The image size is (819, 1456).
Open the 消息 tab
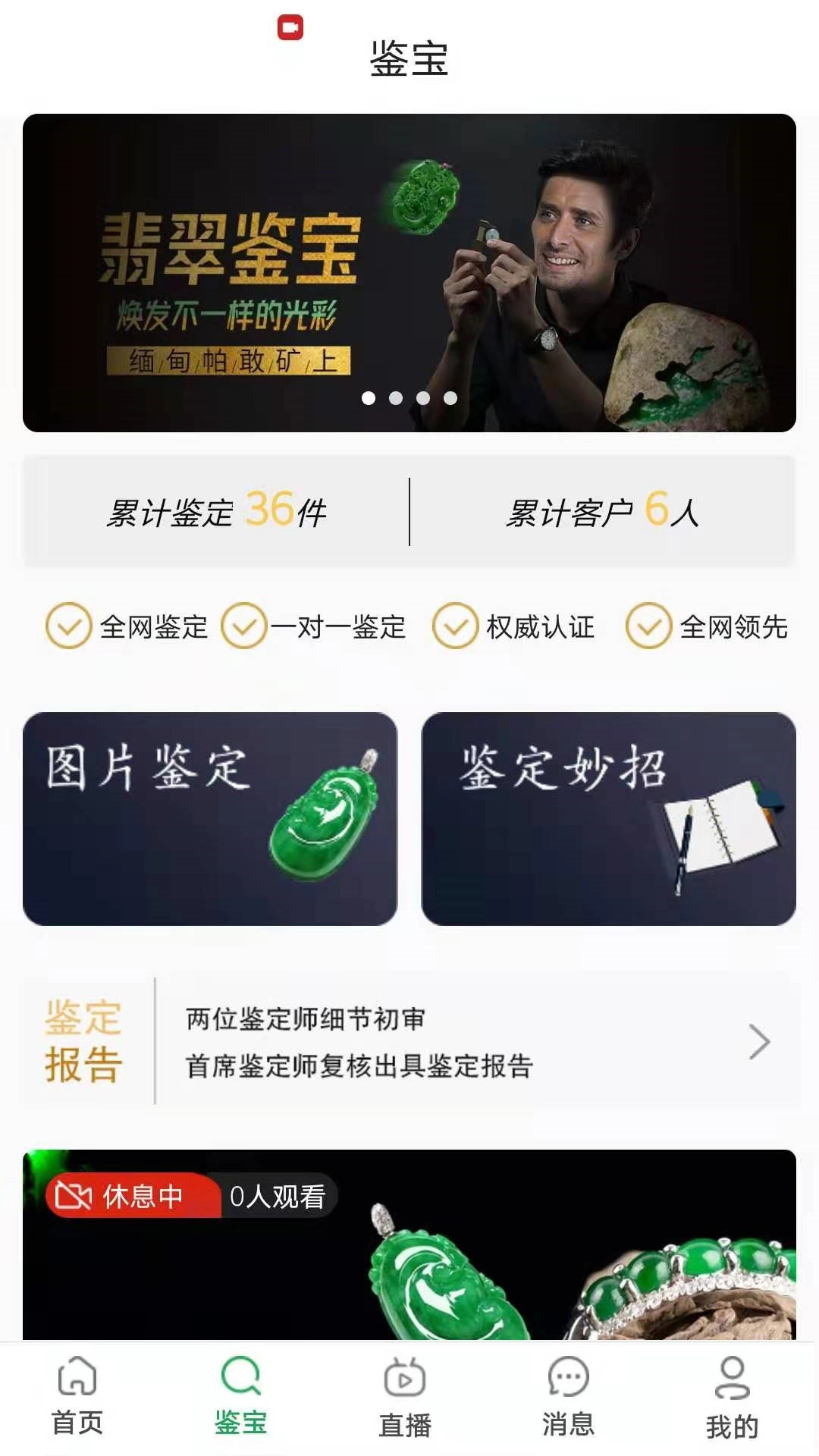568,1397
